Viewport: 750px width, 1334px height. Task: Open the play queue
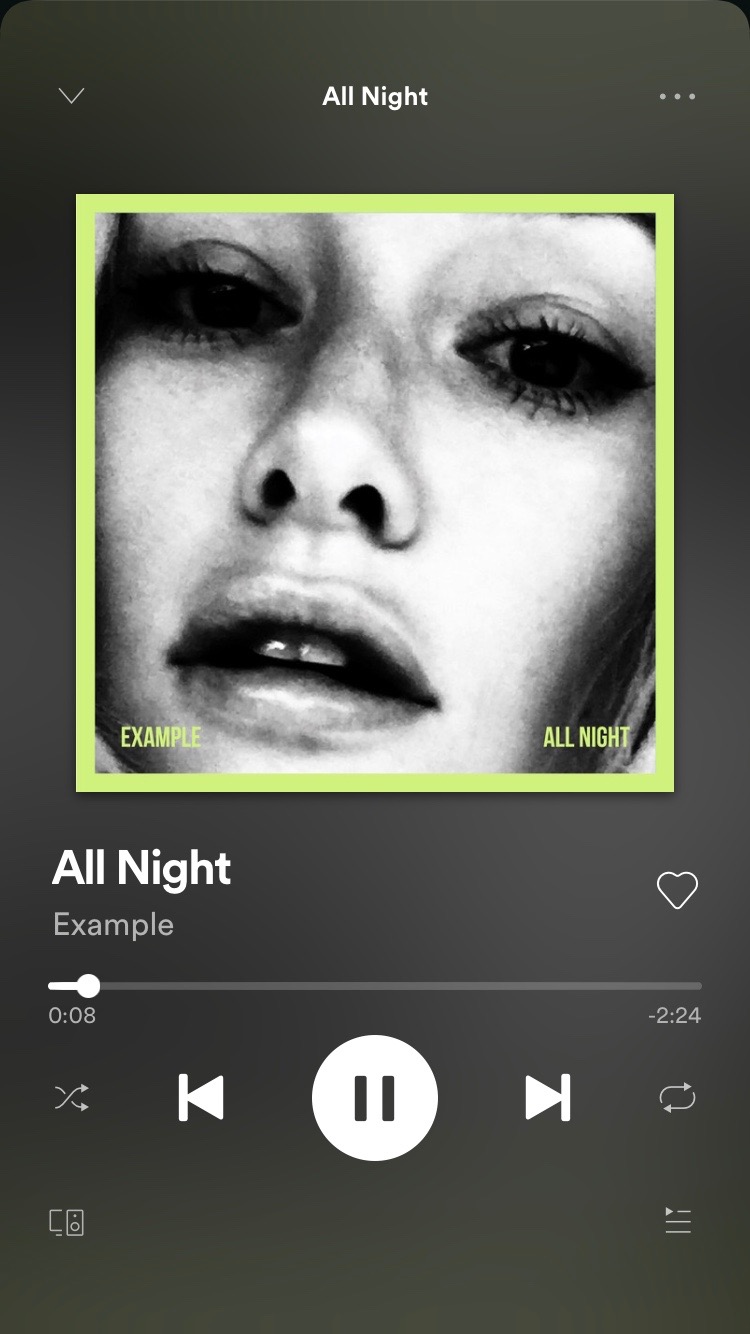(x=678, y=1220)
